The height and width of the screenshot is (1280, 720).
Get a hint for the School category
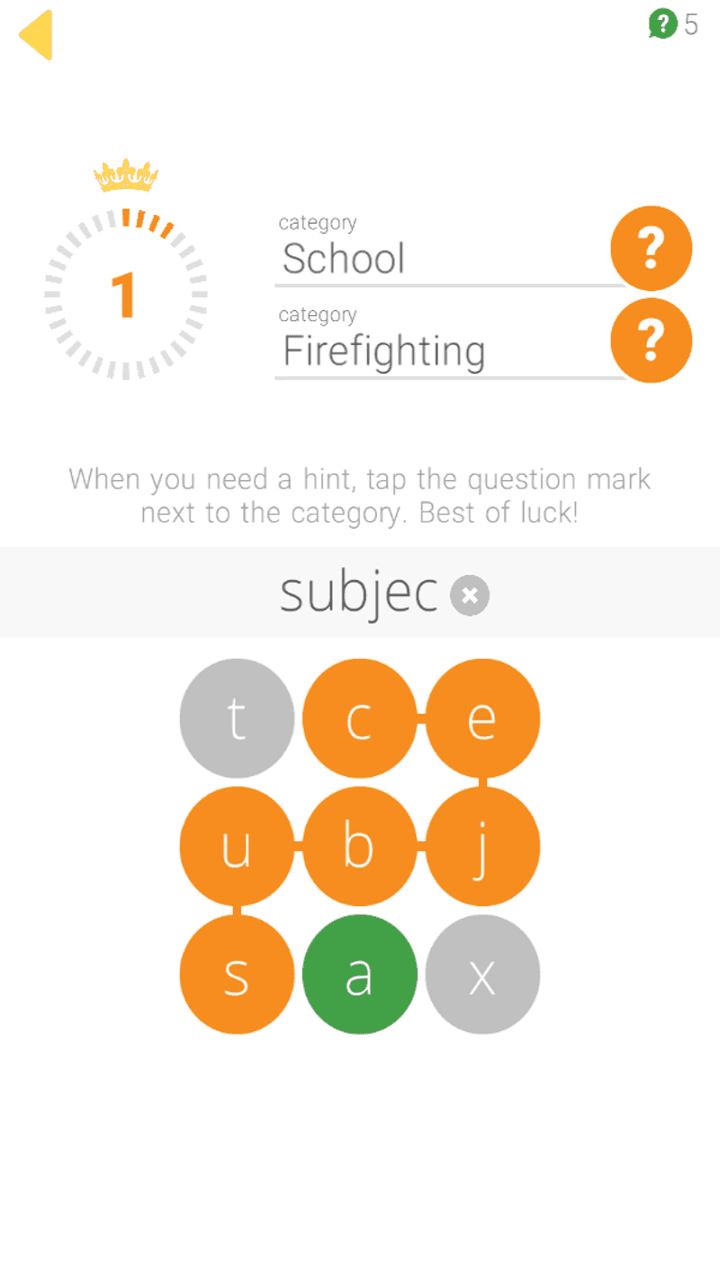pyautogui.click(x=651, y=248)
